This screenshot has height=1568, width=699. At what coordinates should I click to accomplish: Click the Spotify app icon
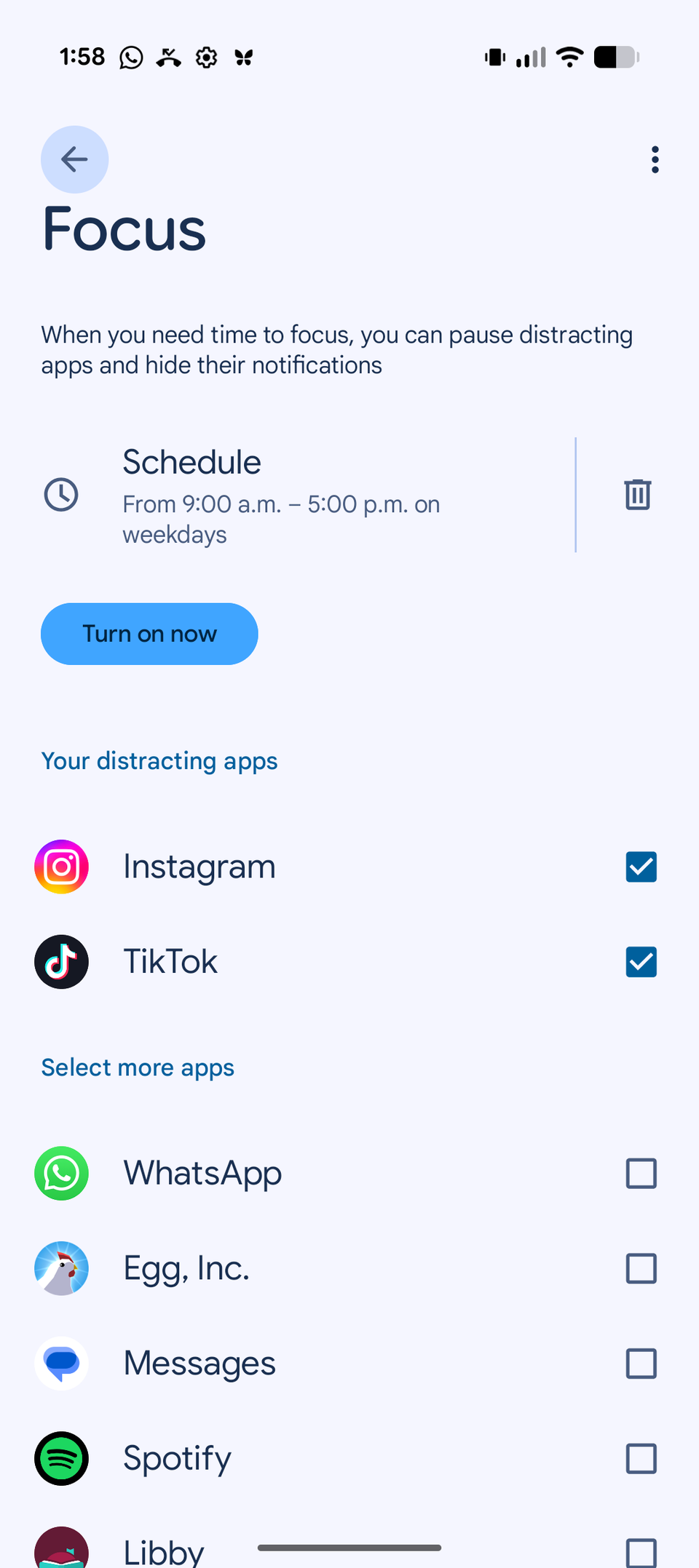click(x=61, y=1458)
